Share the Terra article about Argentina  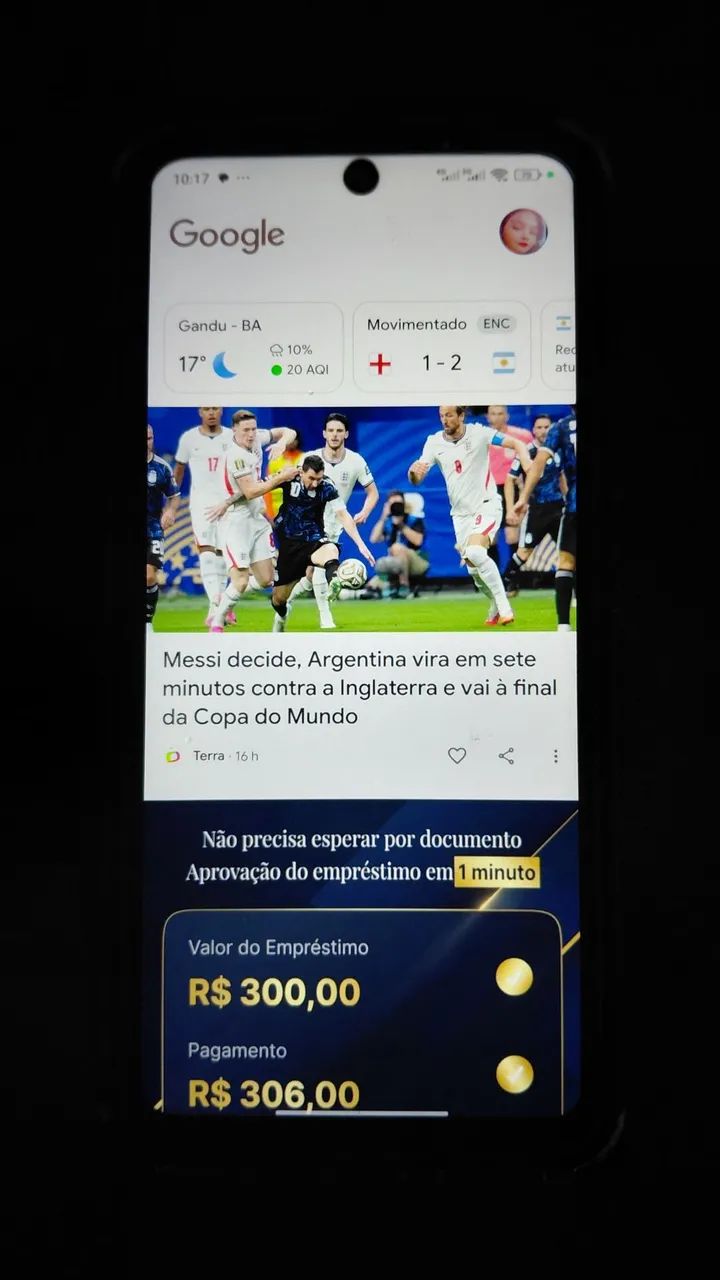click(x=507, y=756)
